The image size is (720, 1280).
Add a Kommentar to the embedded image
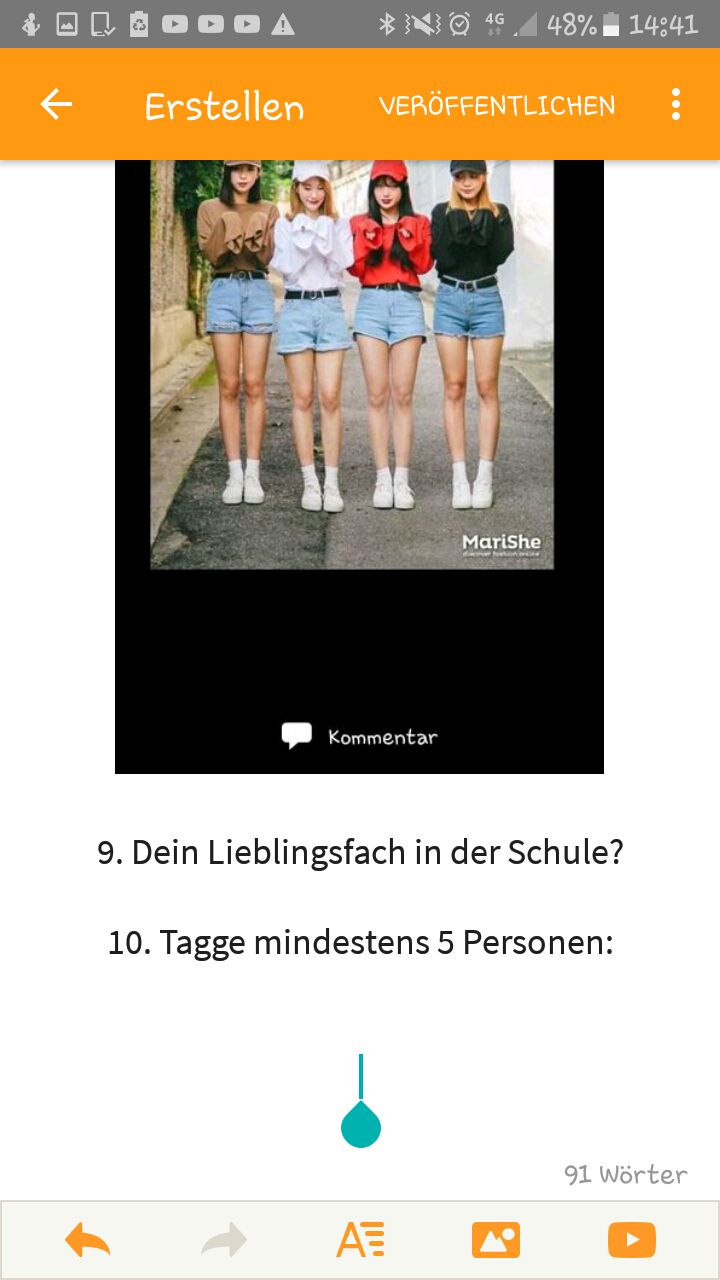[x=360, y=737]
